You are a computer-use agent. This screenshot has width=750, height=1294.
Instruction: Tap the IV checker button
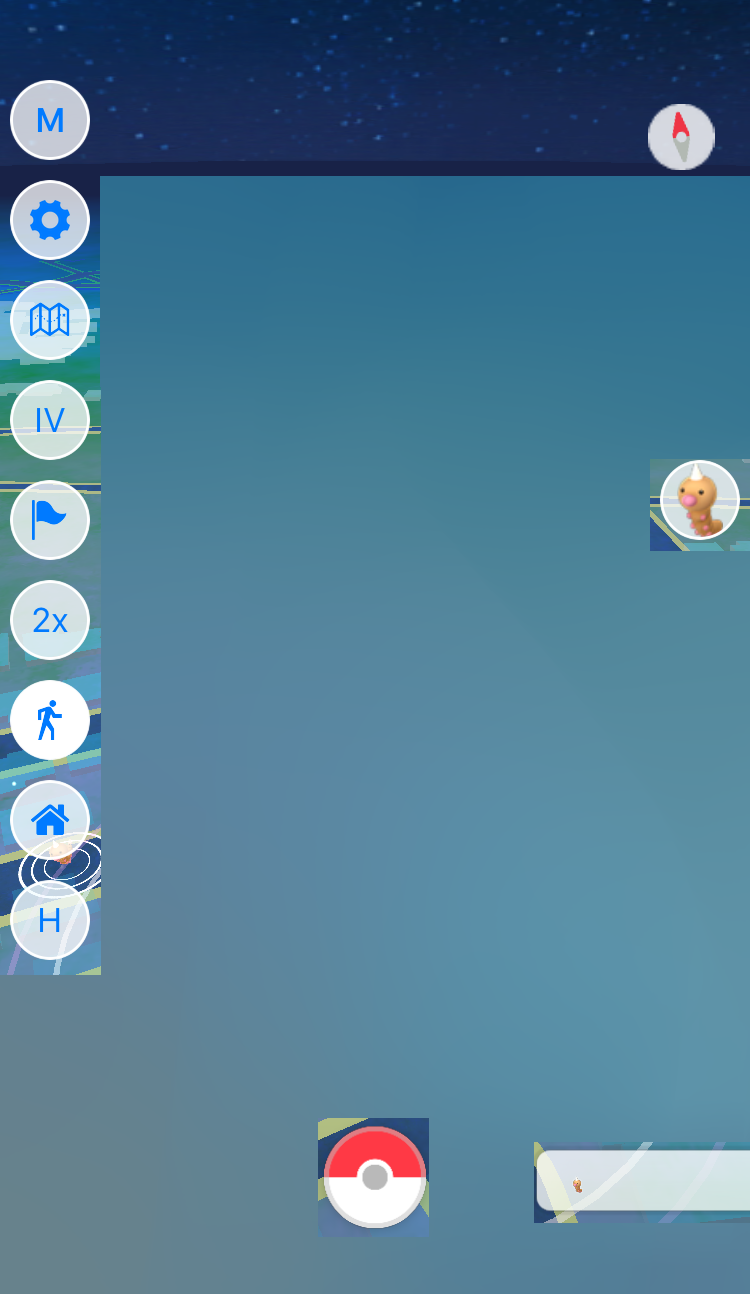pos(50,420)
